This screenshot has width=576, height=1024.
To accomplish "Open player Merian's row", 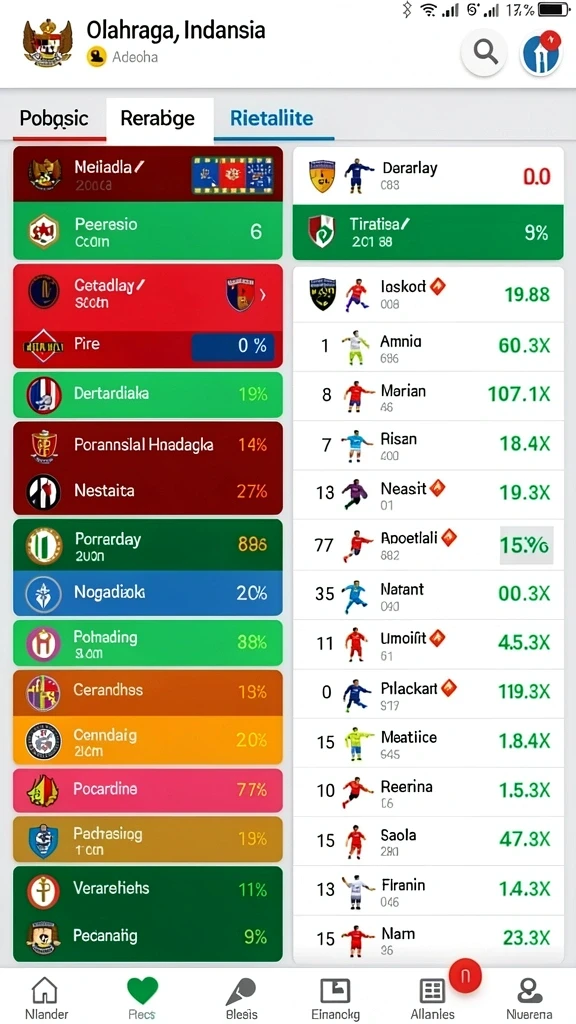I will (428, 396).
